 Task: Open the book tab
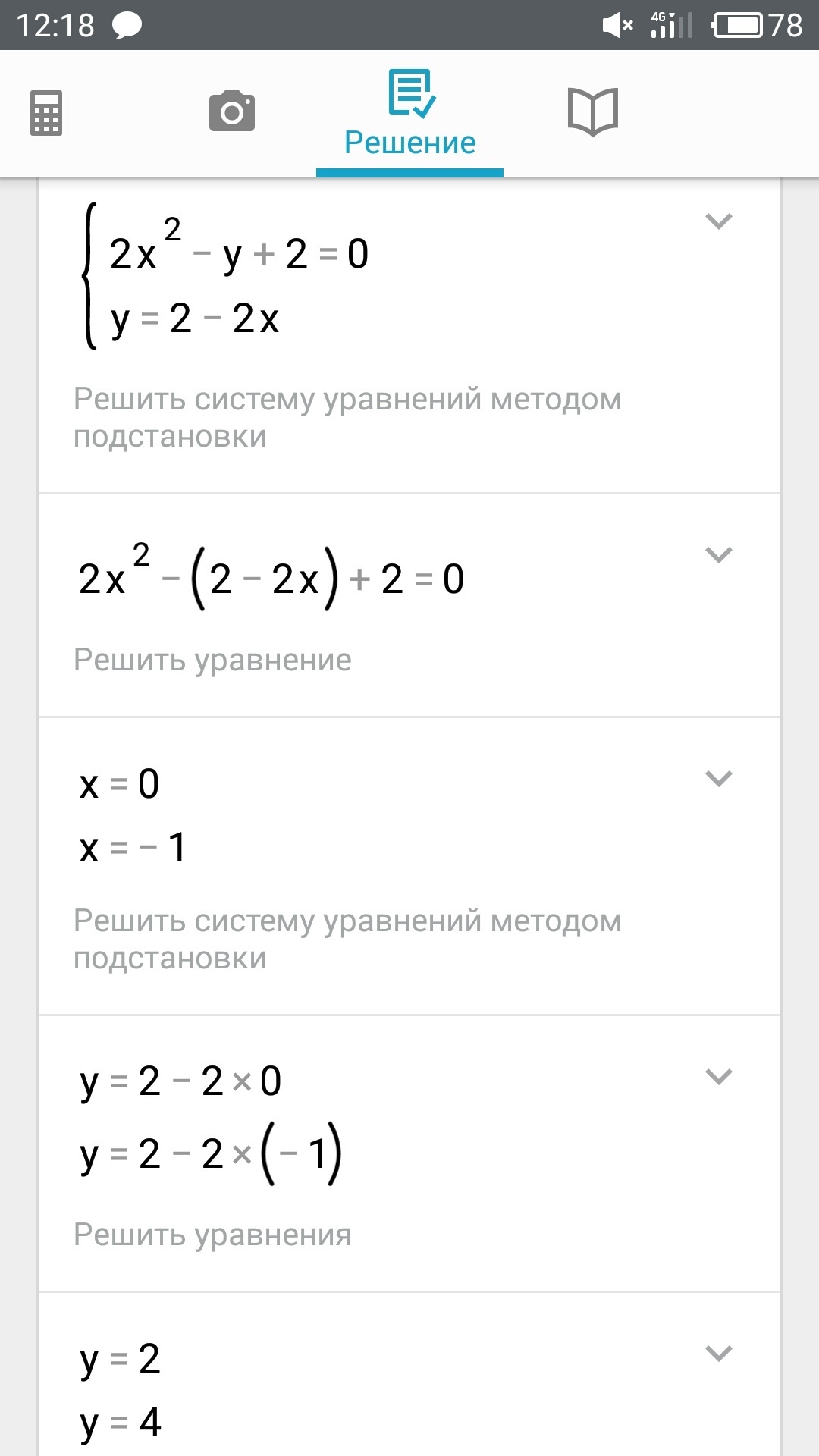[x=593, y=111]
